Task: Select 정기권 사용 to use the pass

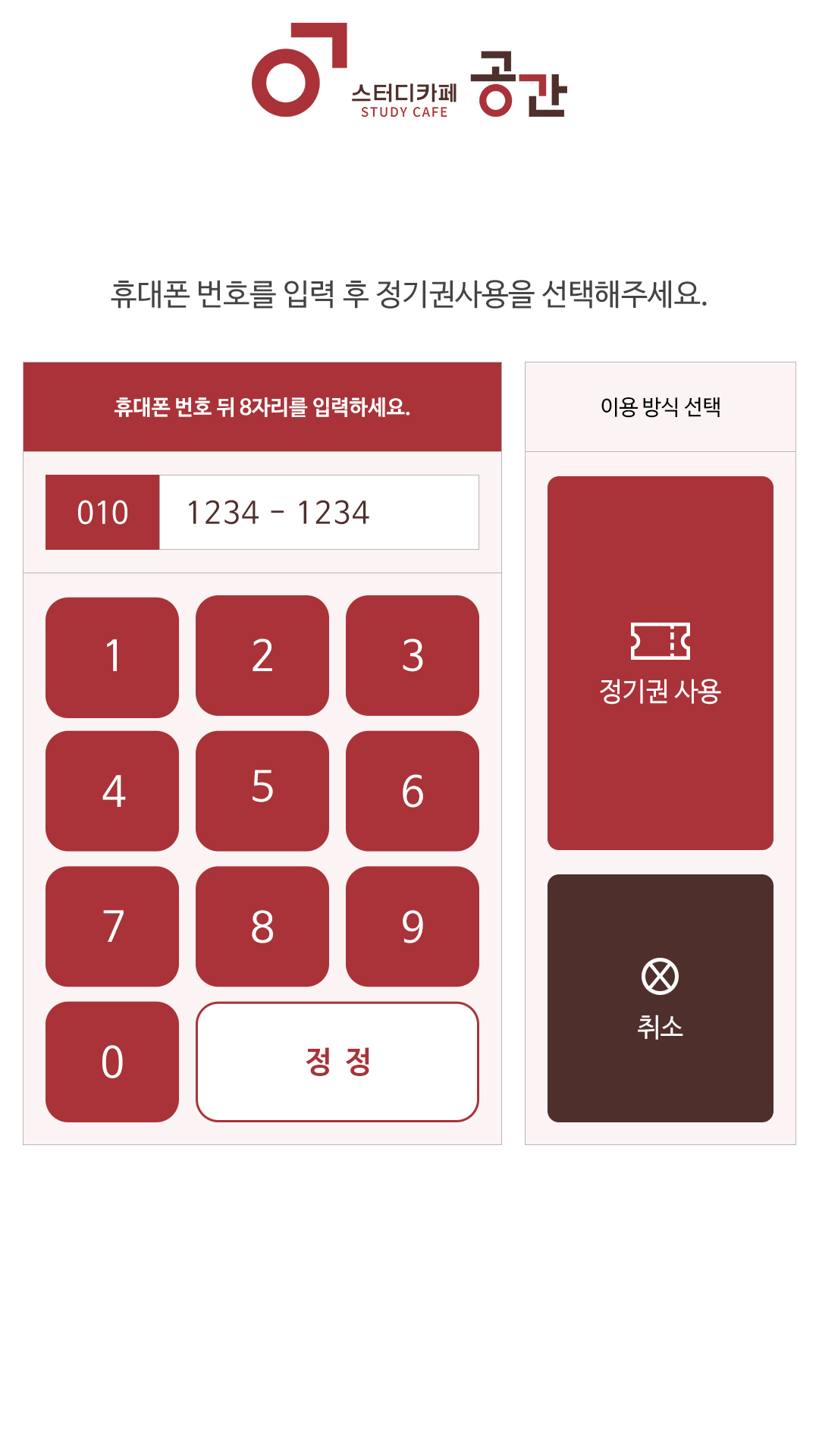Action: (660, 663)
